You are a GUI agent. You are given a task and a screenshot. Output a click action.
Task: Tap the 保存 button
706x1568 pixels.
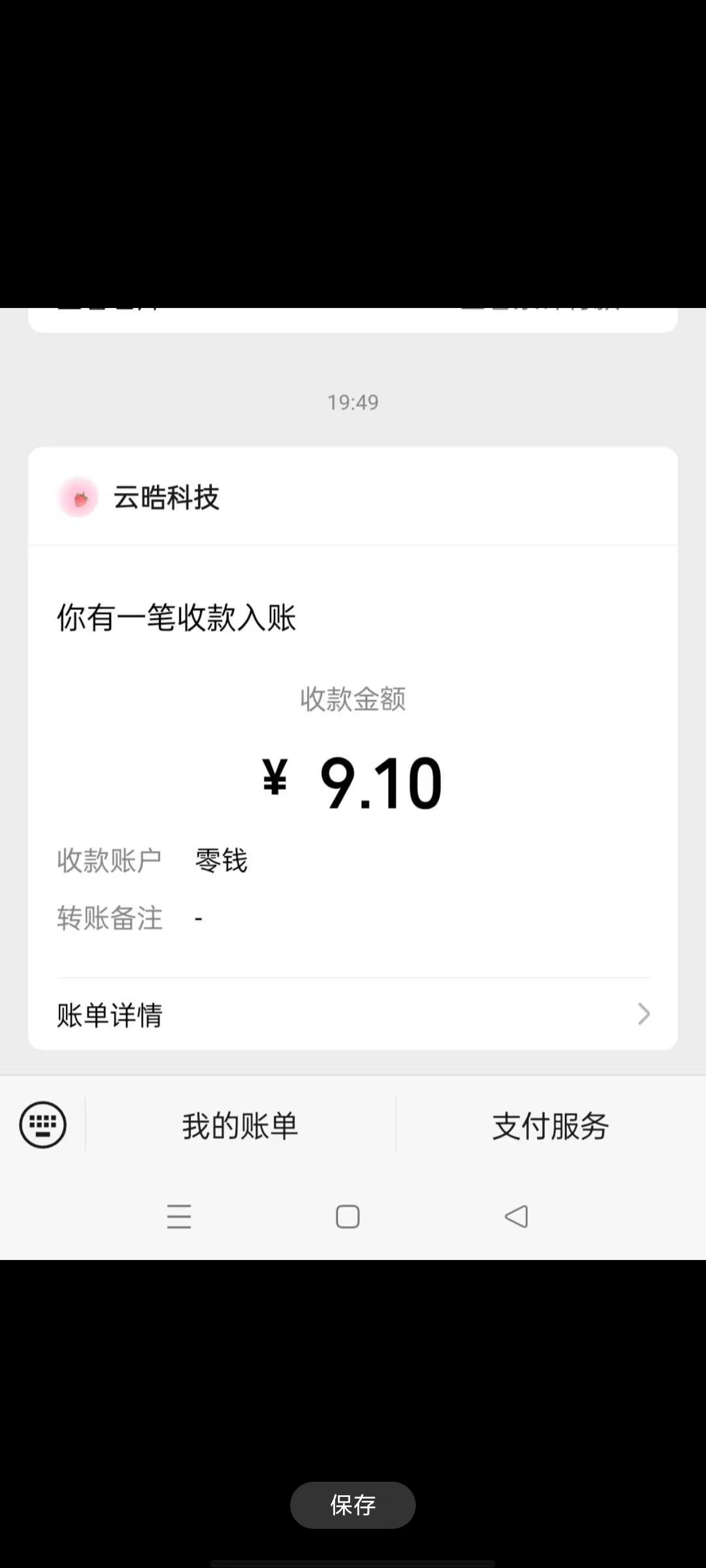(x=352, y=1505)
